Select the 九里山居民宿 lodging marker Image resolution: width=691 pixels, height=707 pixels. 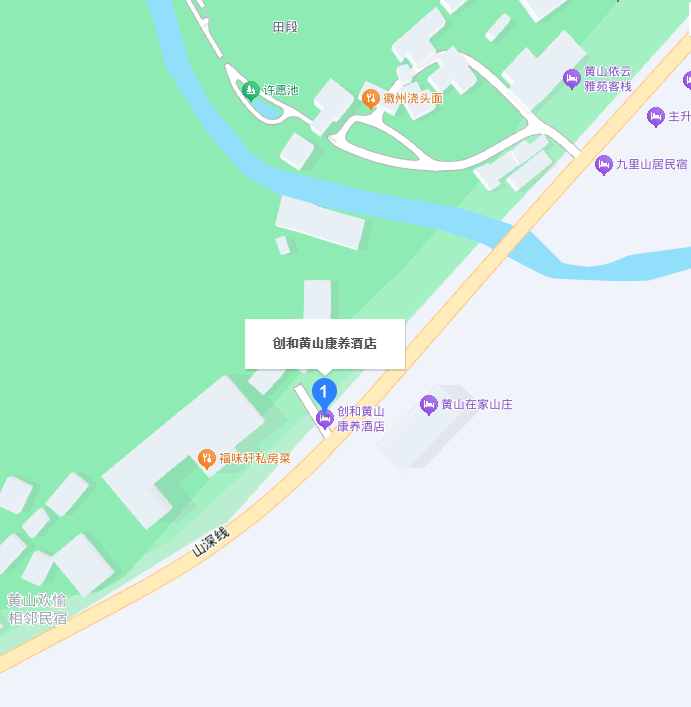pyautogui.click(x=603, y=165)
